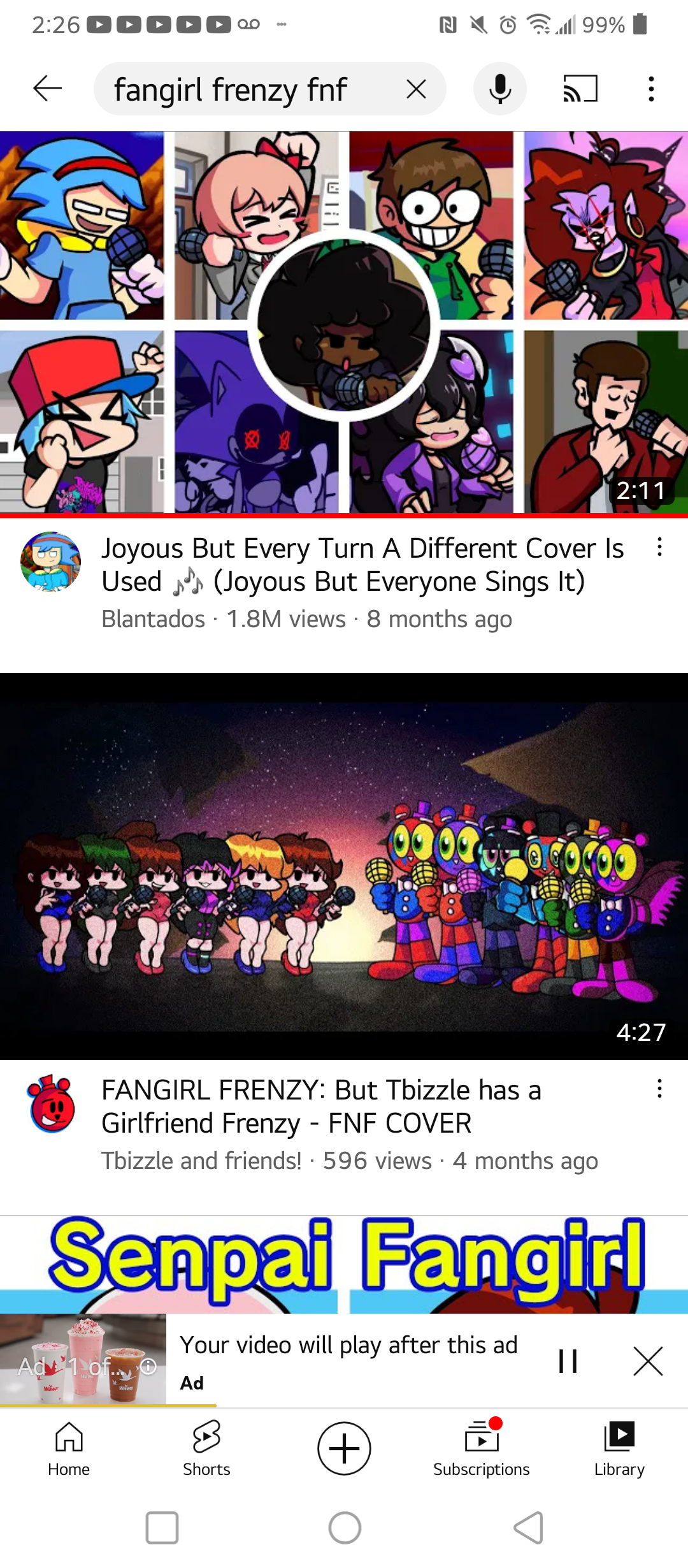
Task: Clear the search text
Action: [x=416, y=89]
